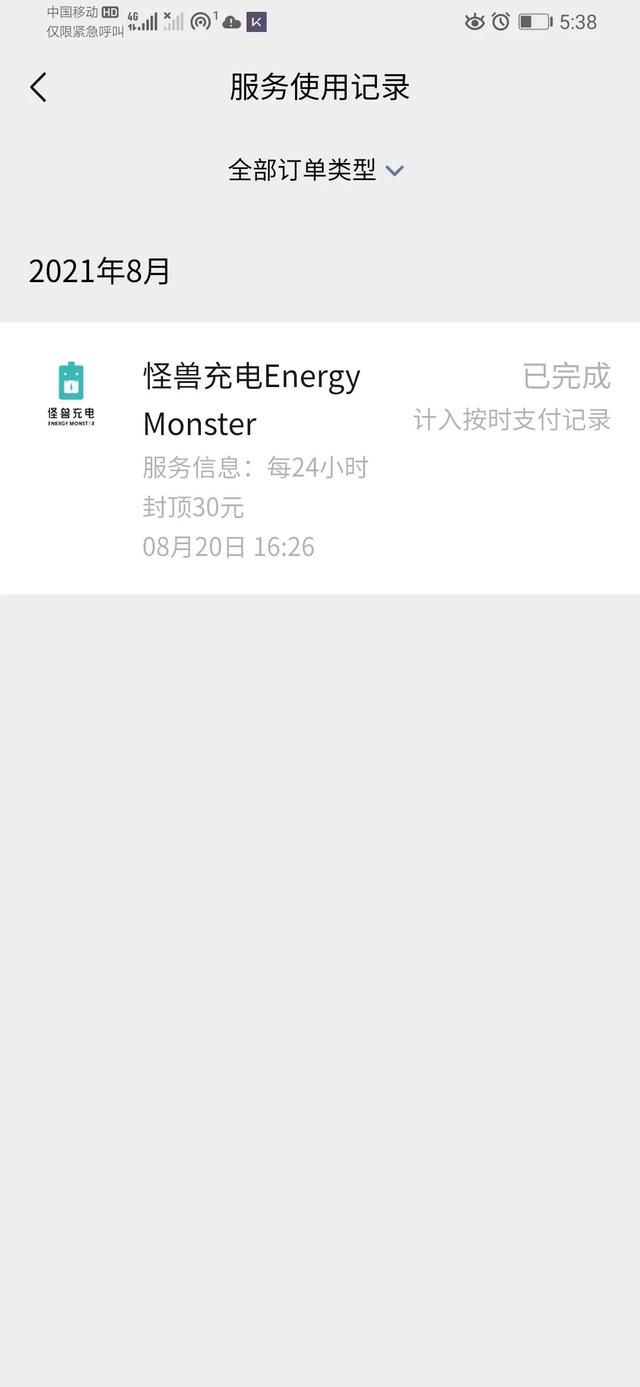Go back from 服务使用记录 page
Viewport: 640px width, 1387px height.
click(x=38, y=87)
